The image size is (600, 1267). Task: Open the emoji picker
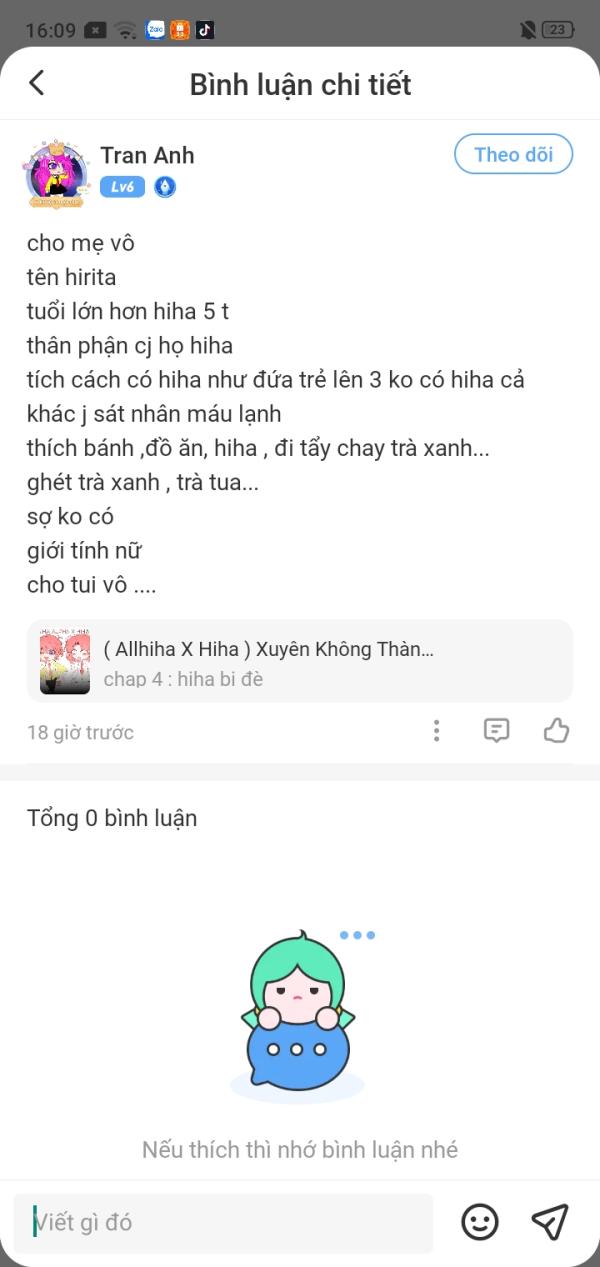click(480, 1222)
